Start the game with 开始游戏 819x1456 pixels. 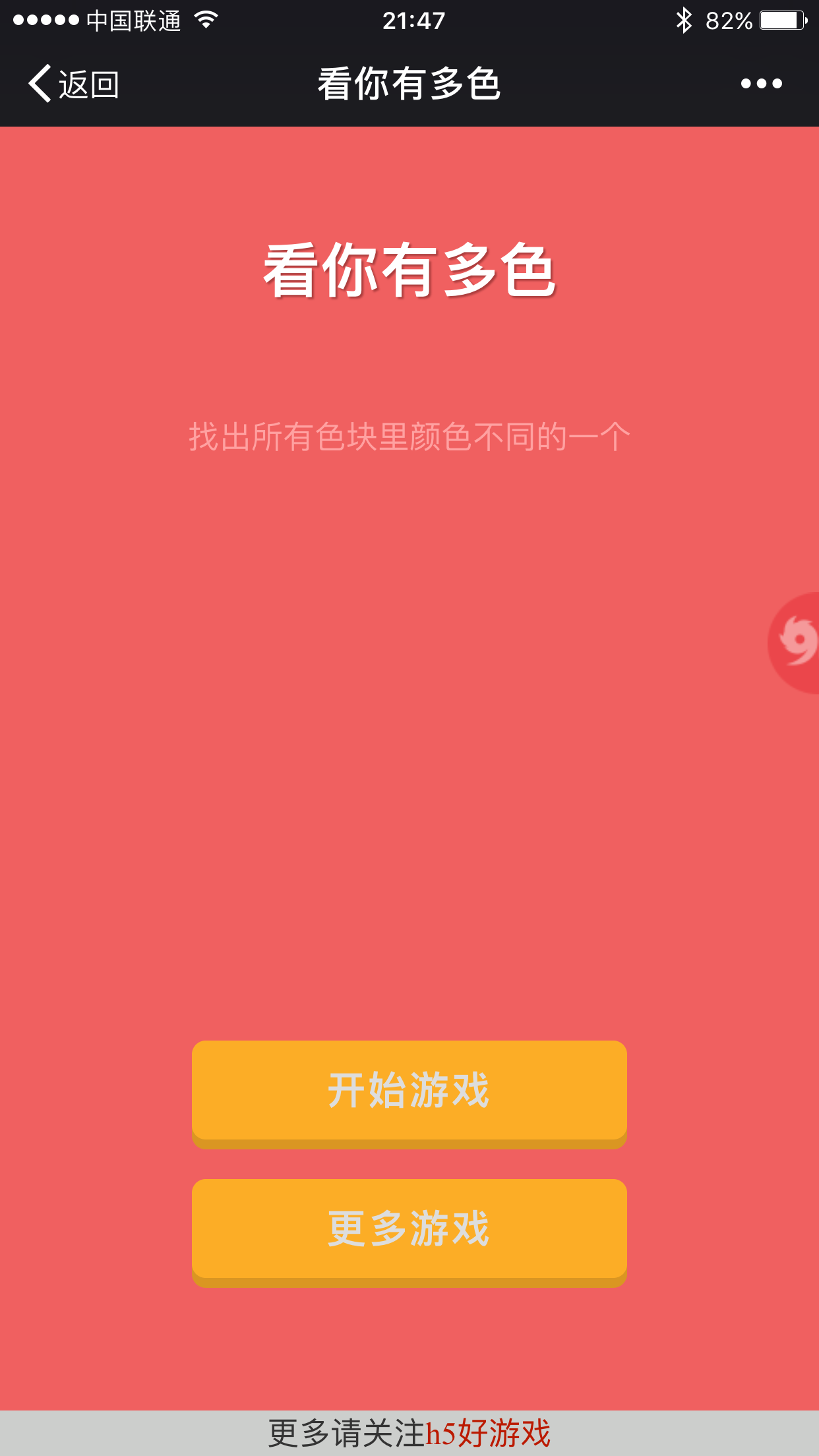[x=409, y=1091]
